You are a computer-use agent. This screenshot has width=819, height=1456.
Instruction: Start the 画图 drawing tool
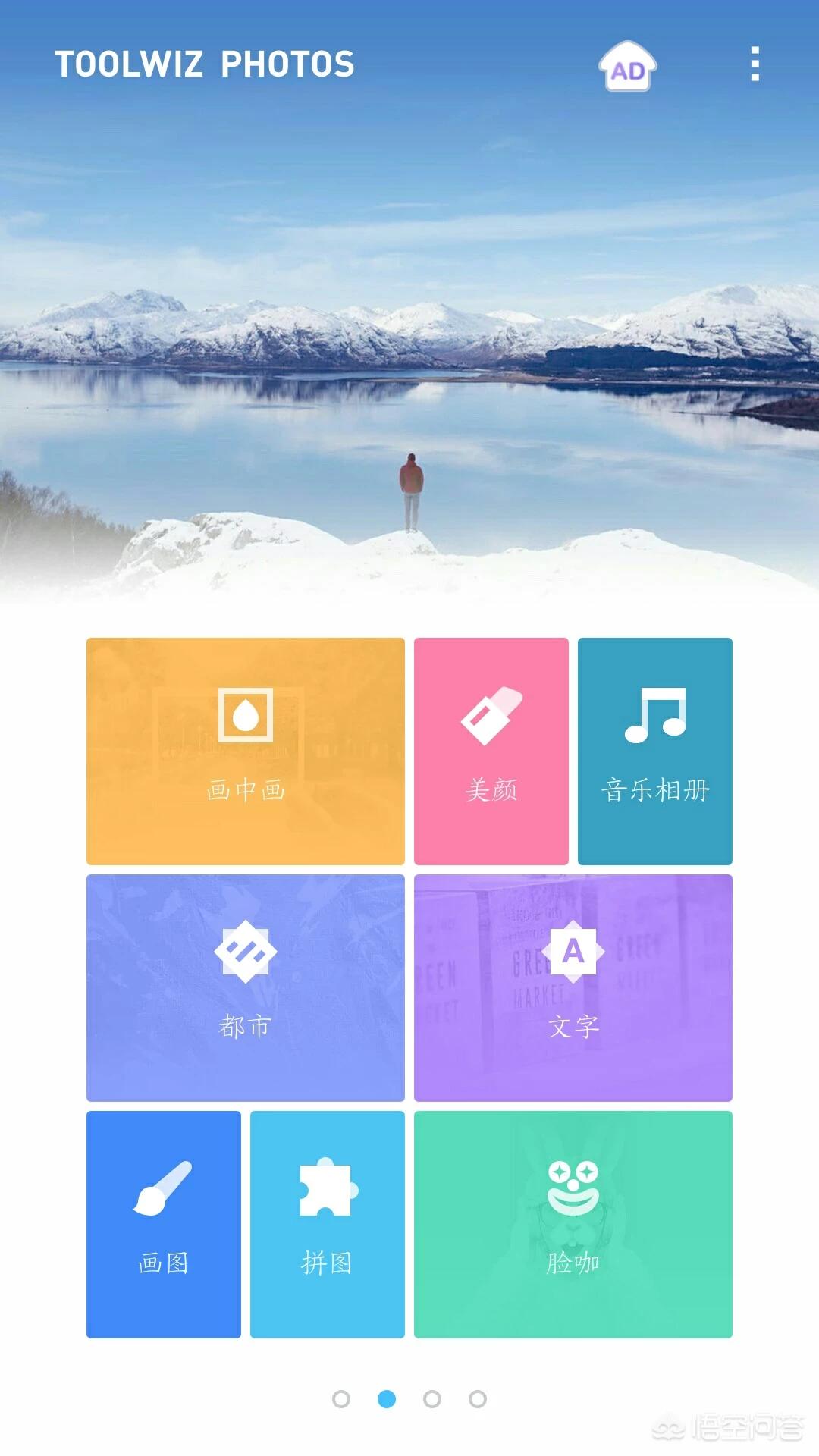[x=164, y=1224]
